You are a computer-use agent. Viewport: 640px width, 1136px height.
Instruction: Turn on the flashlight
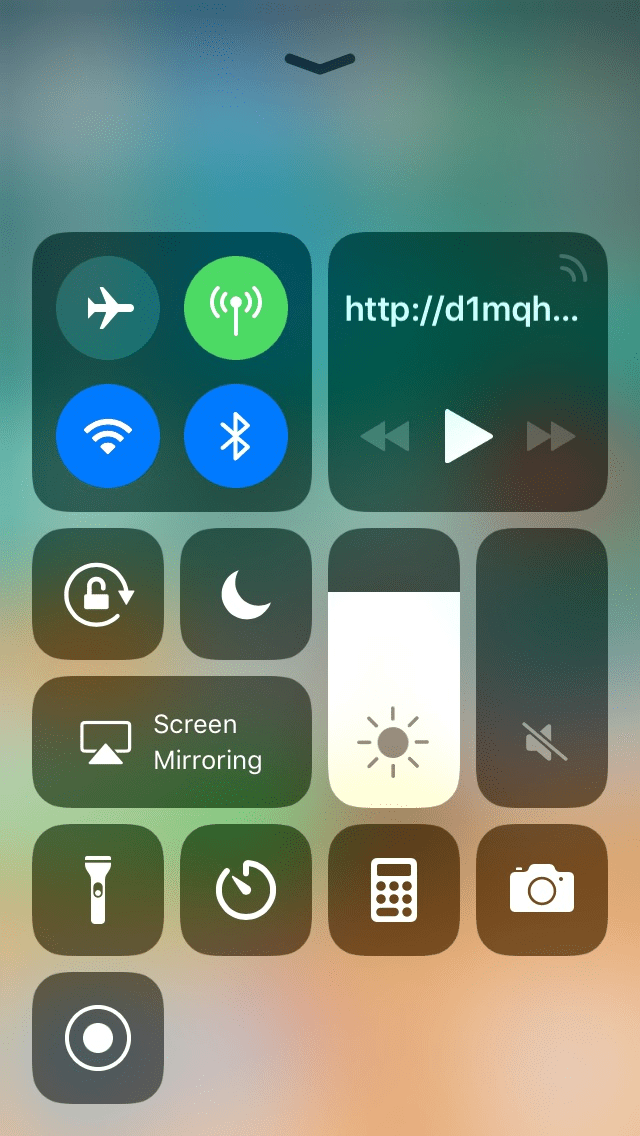[98, 890]
